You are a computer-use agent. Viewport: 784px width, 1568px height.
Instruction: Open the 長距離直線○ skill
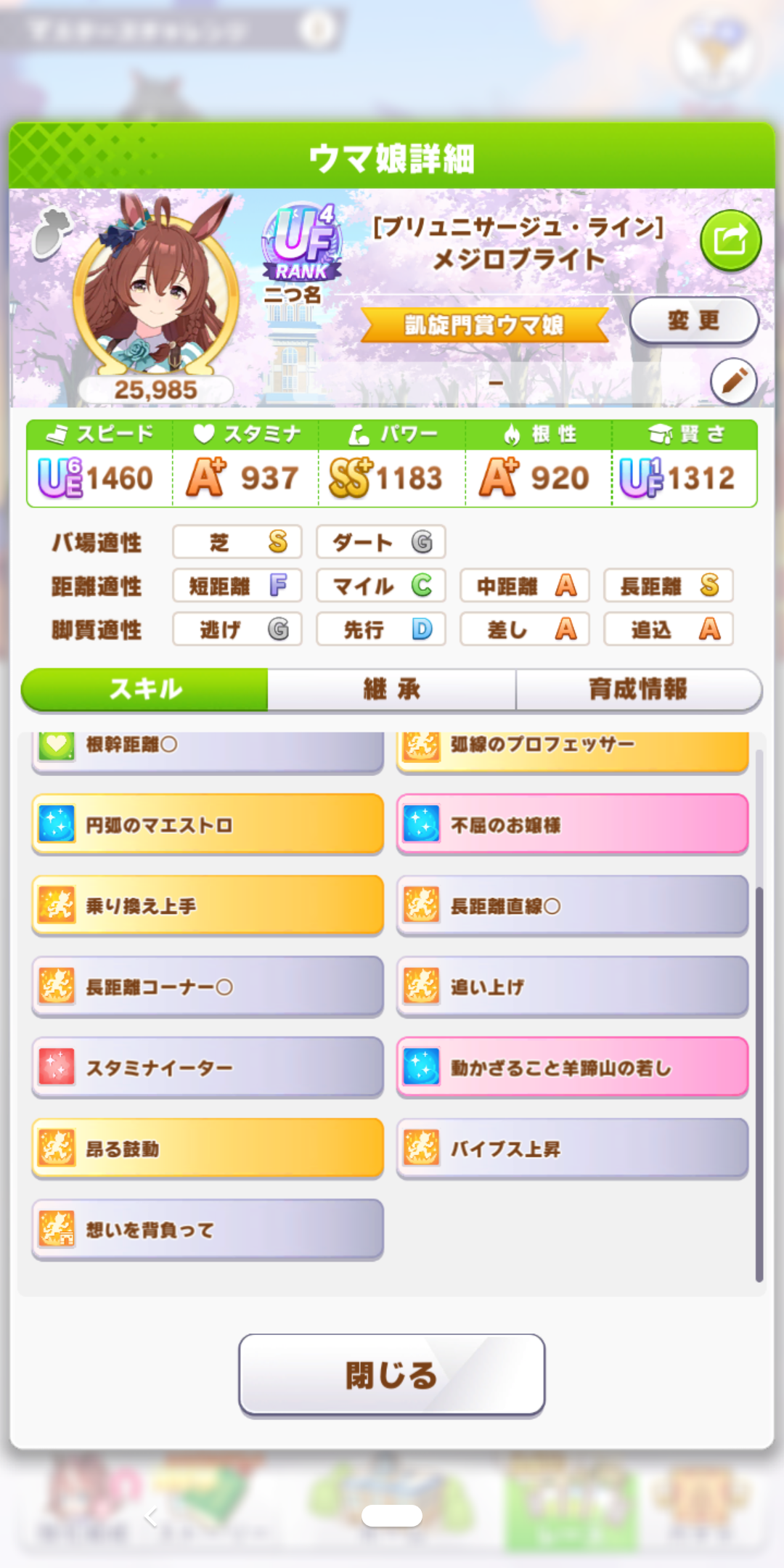click(x=572, y=905)
